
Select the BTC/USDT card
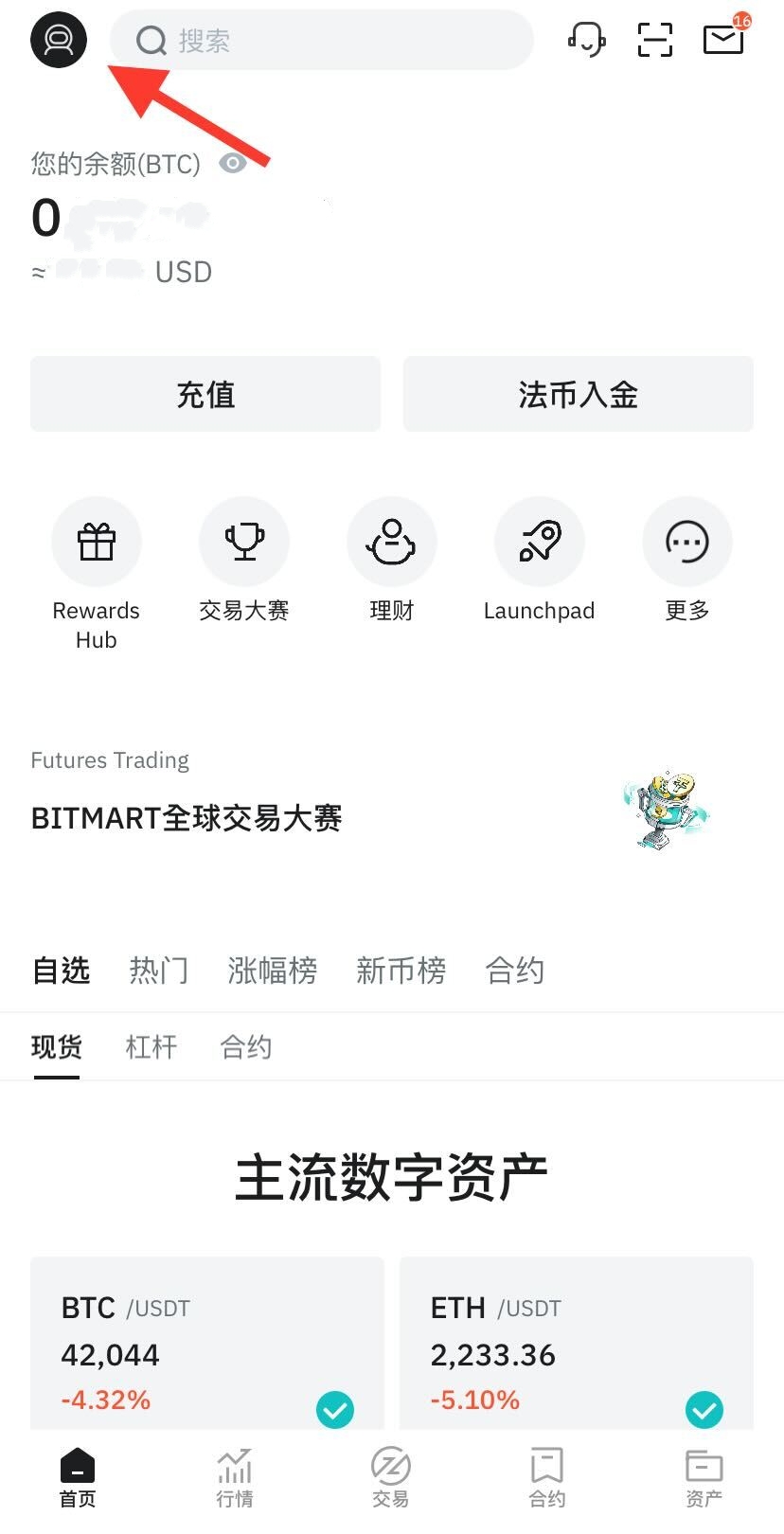206,1345
